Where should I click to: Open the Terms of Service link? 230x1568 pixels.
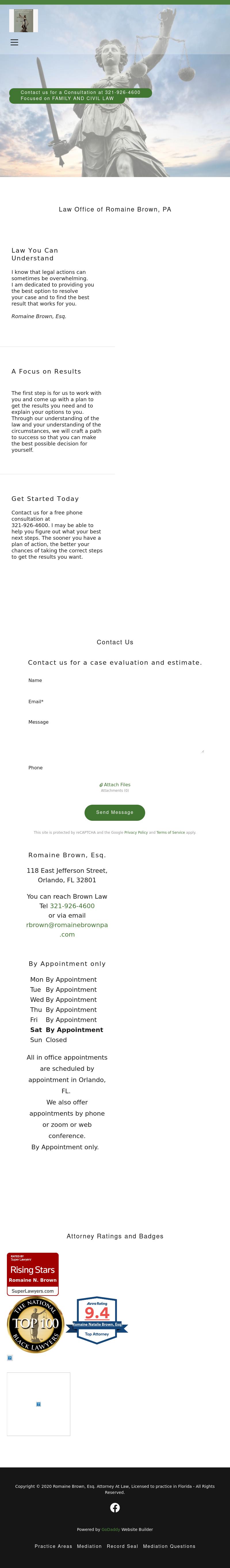pos(170,833)
